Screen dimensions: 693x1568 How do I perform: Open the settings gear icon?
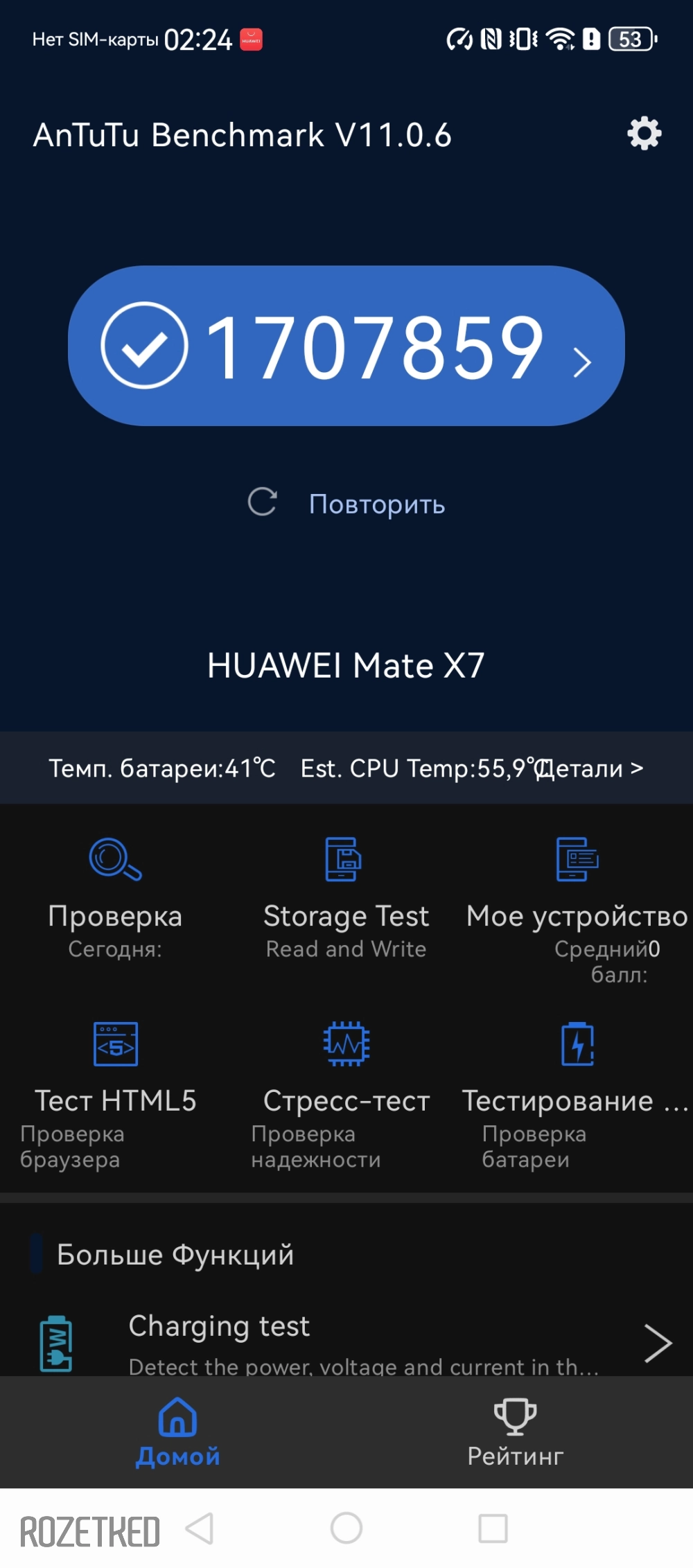[x=644, y=133]
